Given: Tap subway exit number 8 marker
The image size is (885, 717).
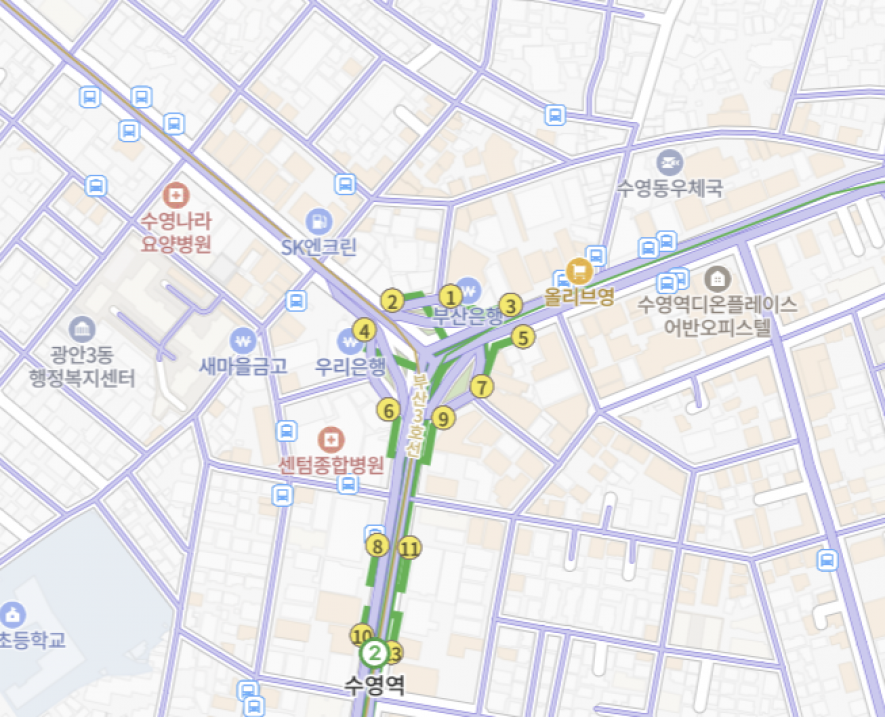Looking at the screenshot, I should (x=377, y=546).
